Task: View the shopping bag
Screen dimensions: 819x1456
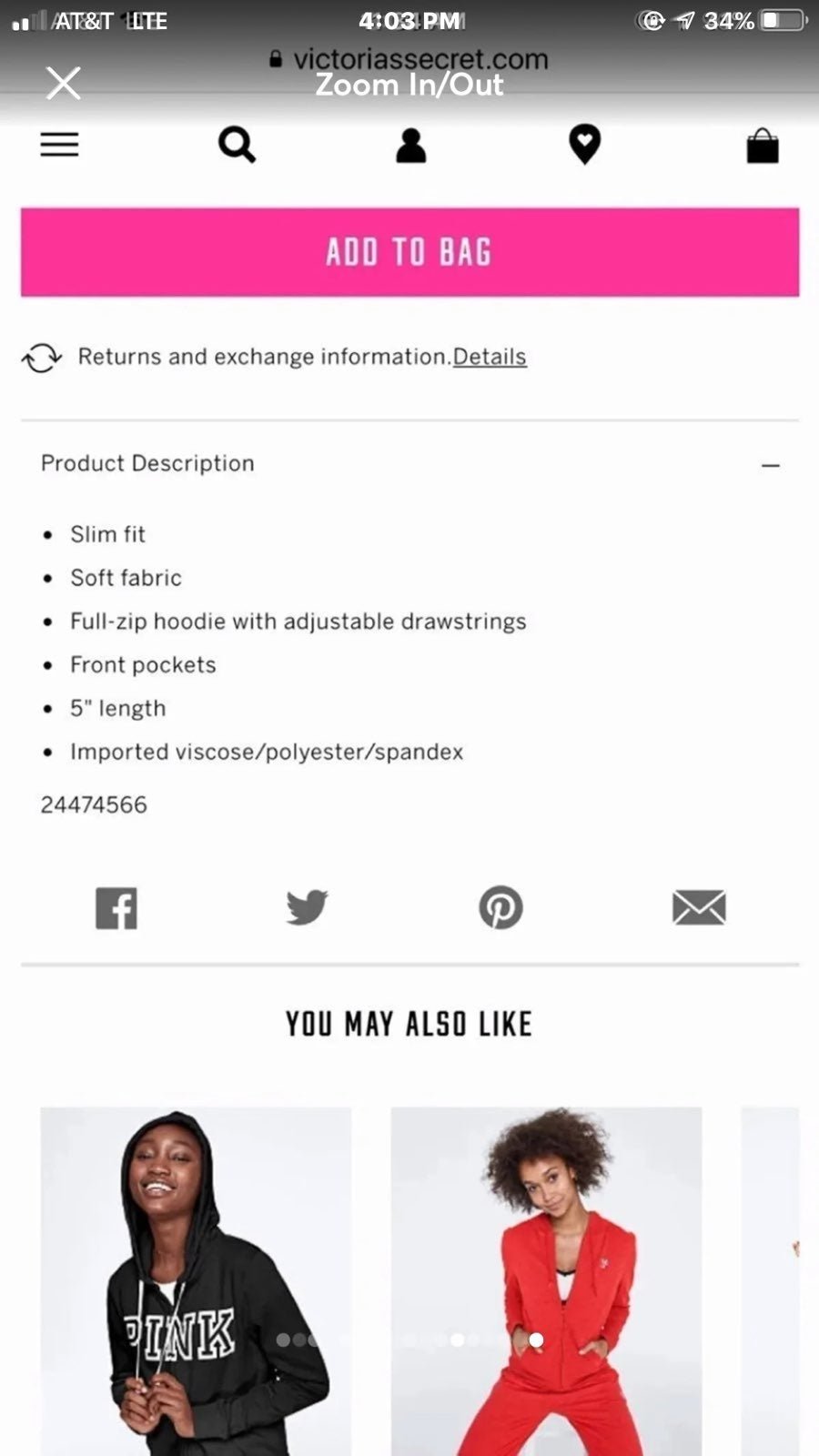Action: coord(763,146)
